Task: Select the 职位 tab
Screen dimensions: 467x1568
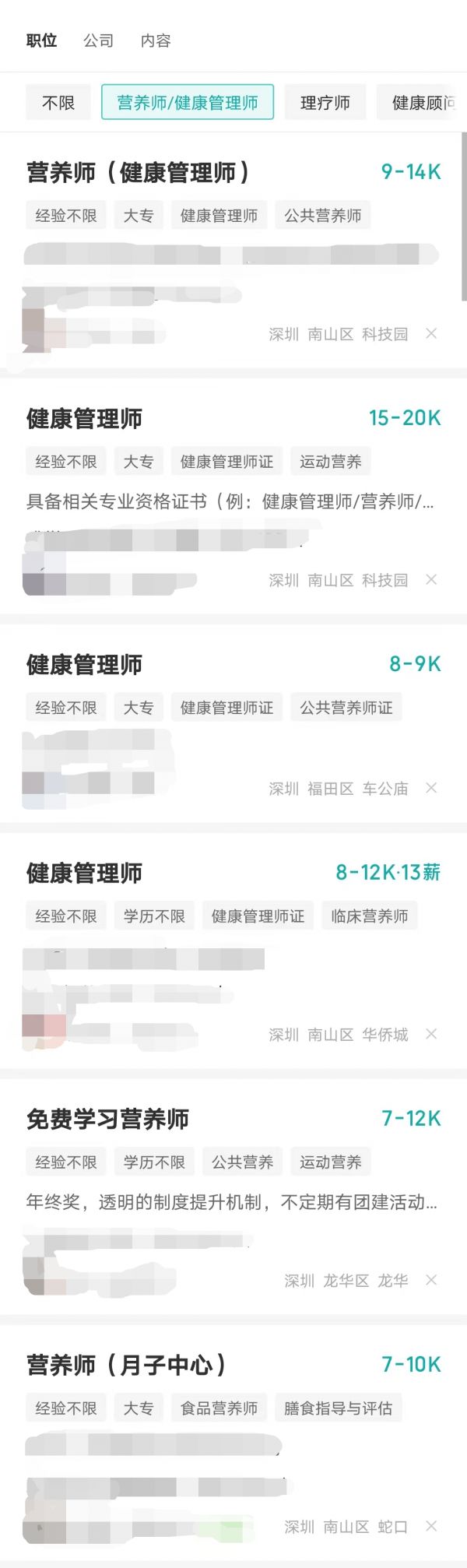Action: click(41, 40)
